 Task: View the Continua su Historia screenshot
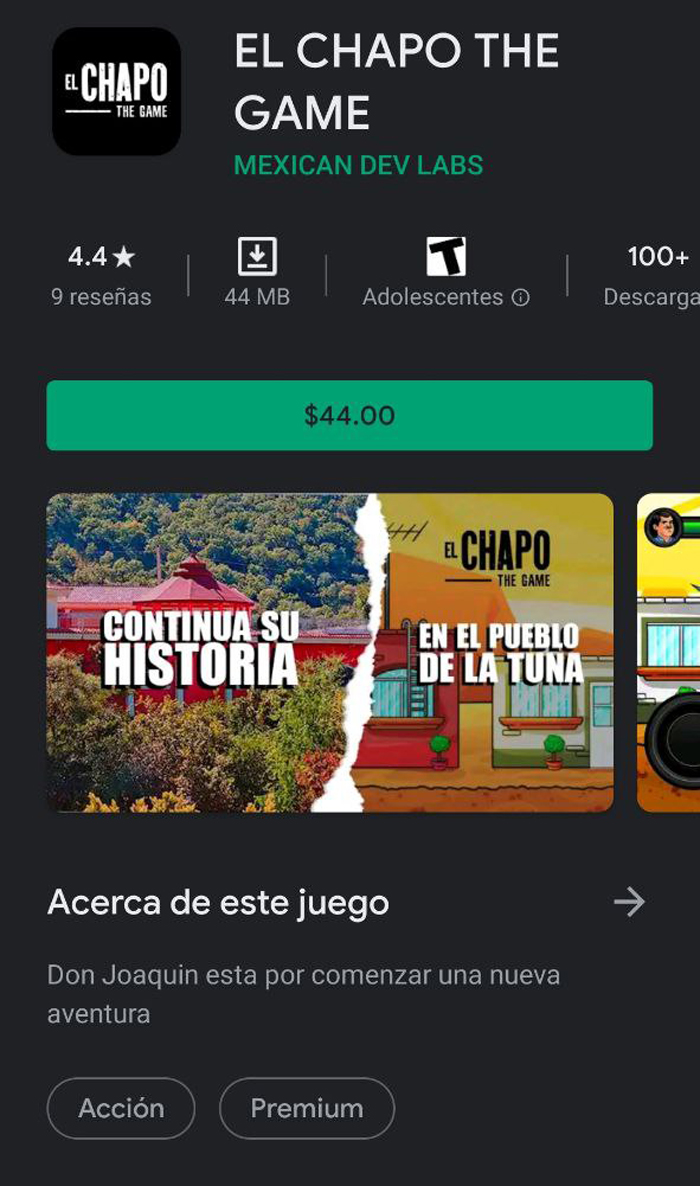(x=329, y=652)
